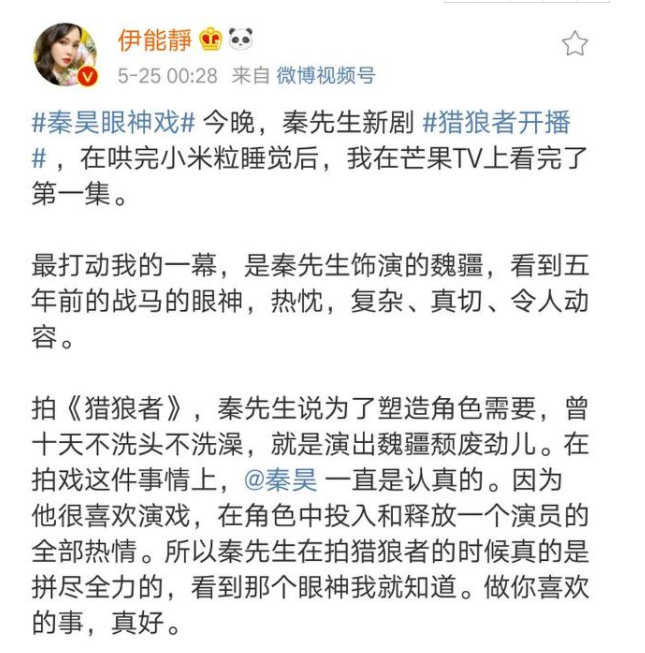Open hashtag #秦昊眼神戏#
645x653 pixels.
pos(114,124)
